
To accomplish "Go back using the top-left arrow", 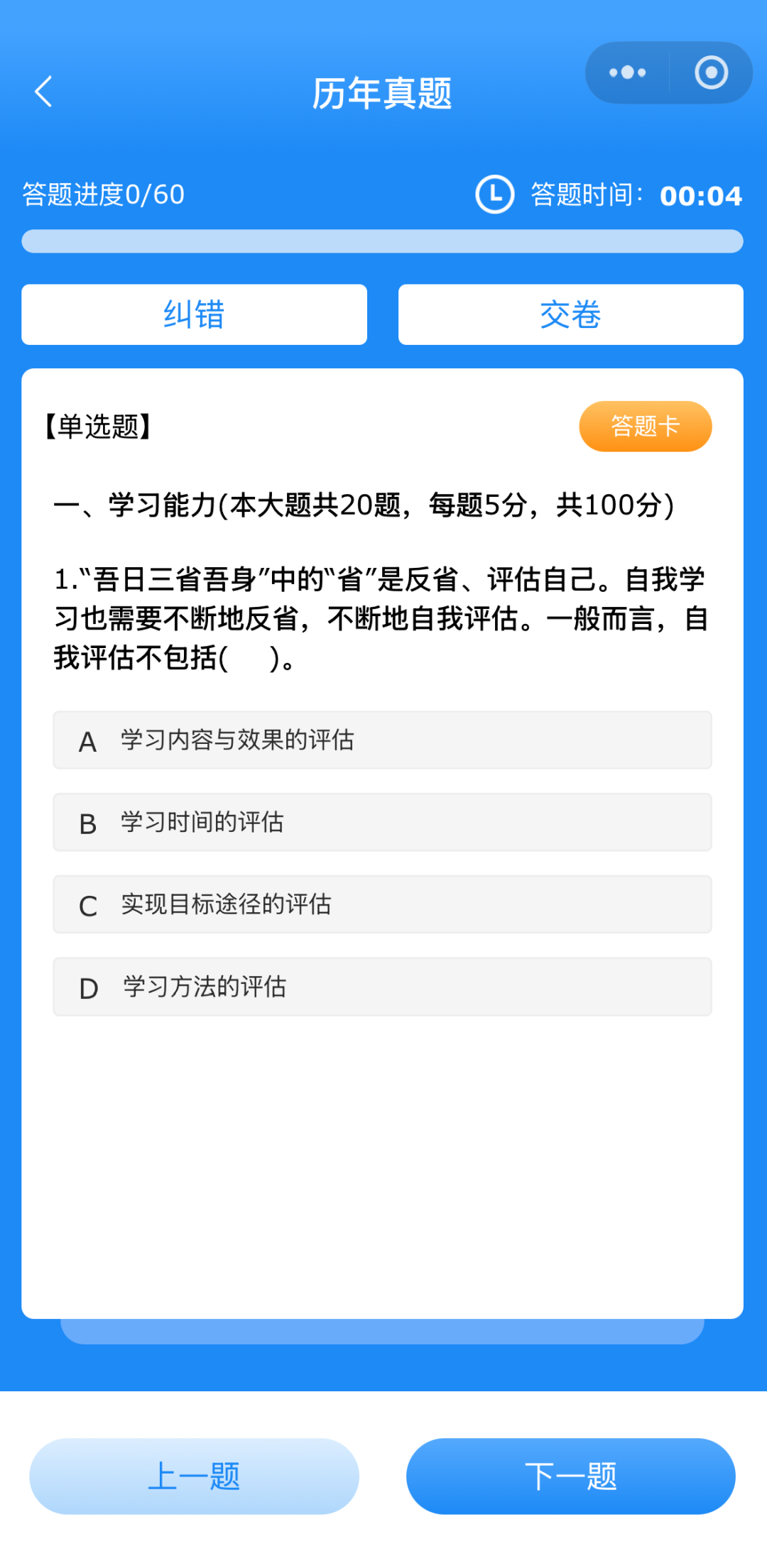I will click(44, 92).
